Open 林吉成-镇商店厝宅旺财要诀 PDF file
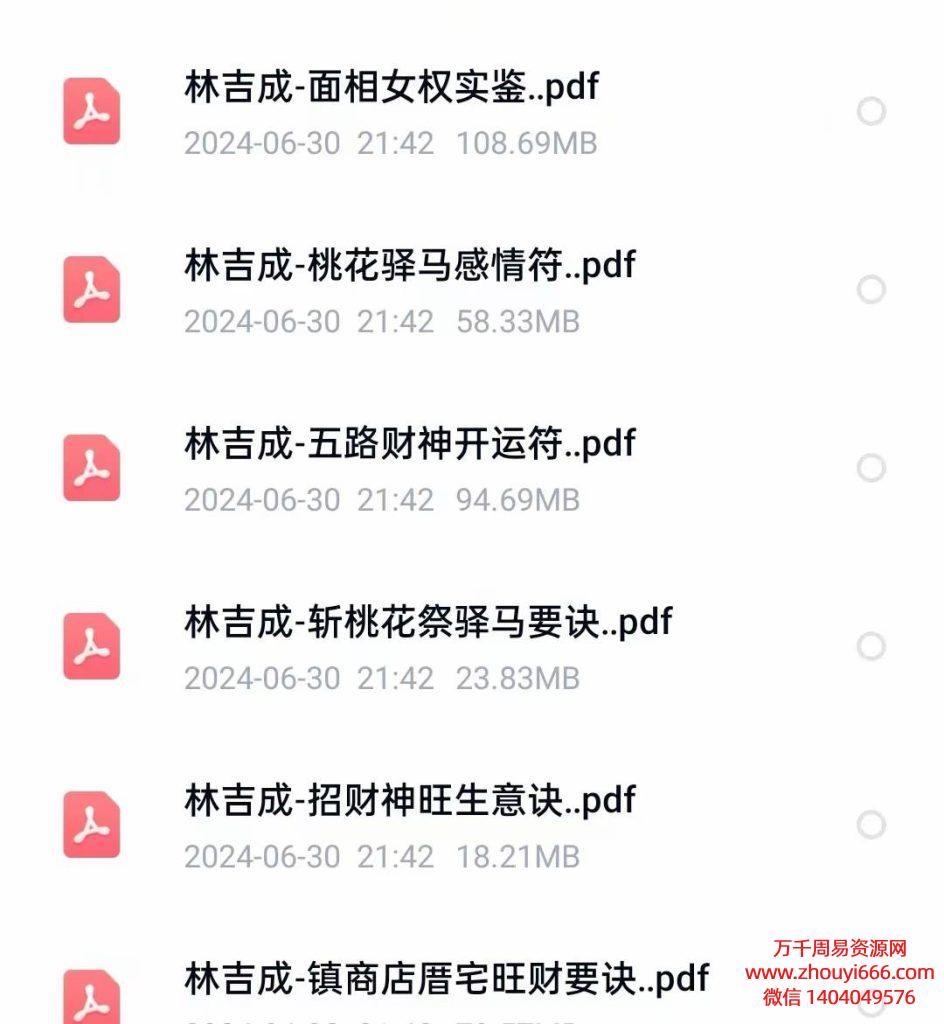This screenshot has width=944, height=1024. click(x=446, y=978)
